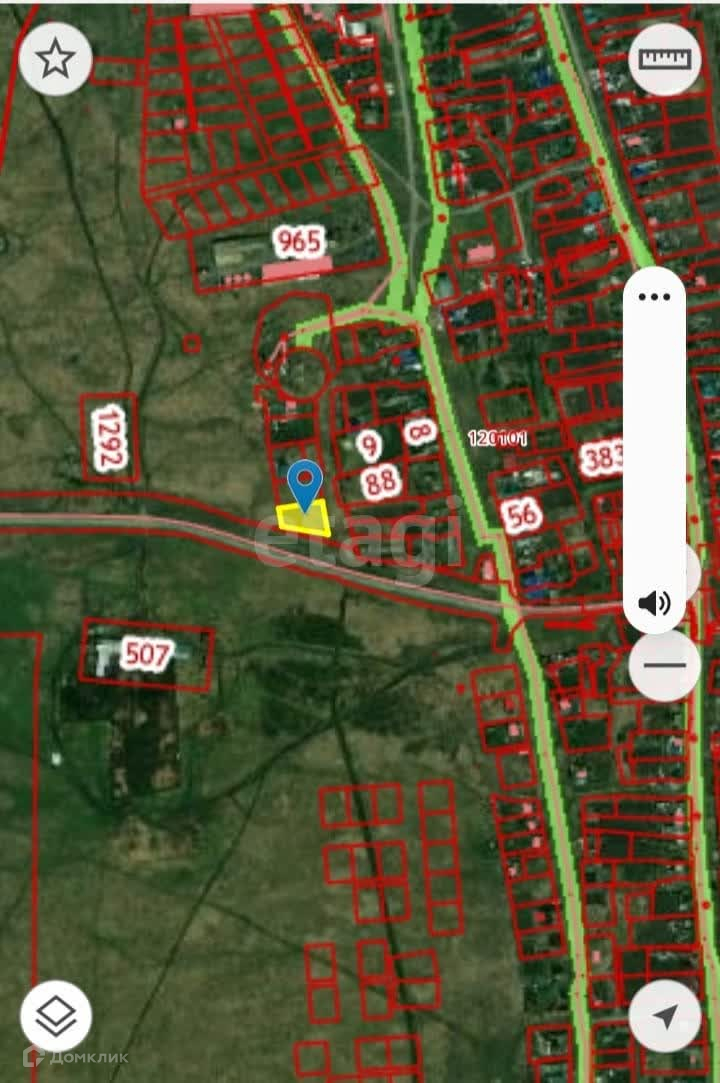Open the map layers selector
Viewport: 720px width, 1083px height.
click(56, 1016)
